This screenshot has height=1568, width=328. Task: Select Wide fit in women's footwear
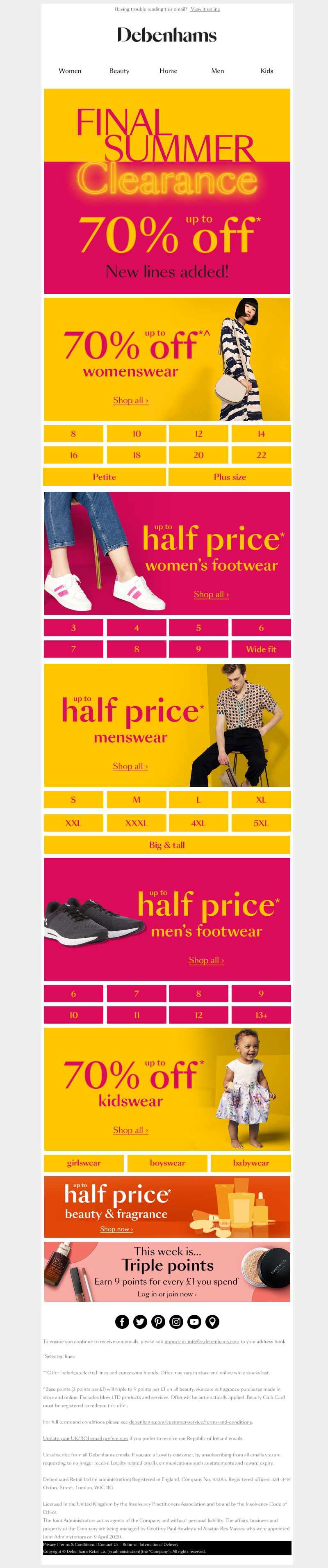(x=261, y=649)
